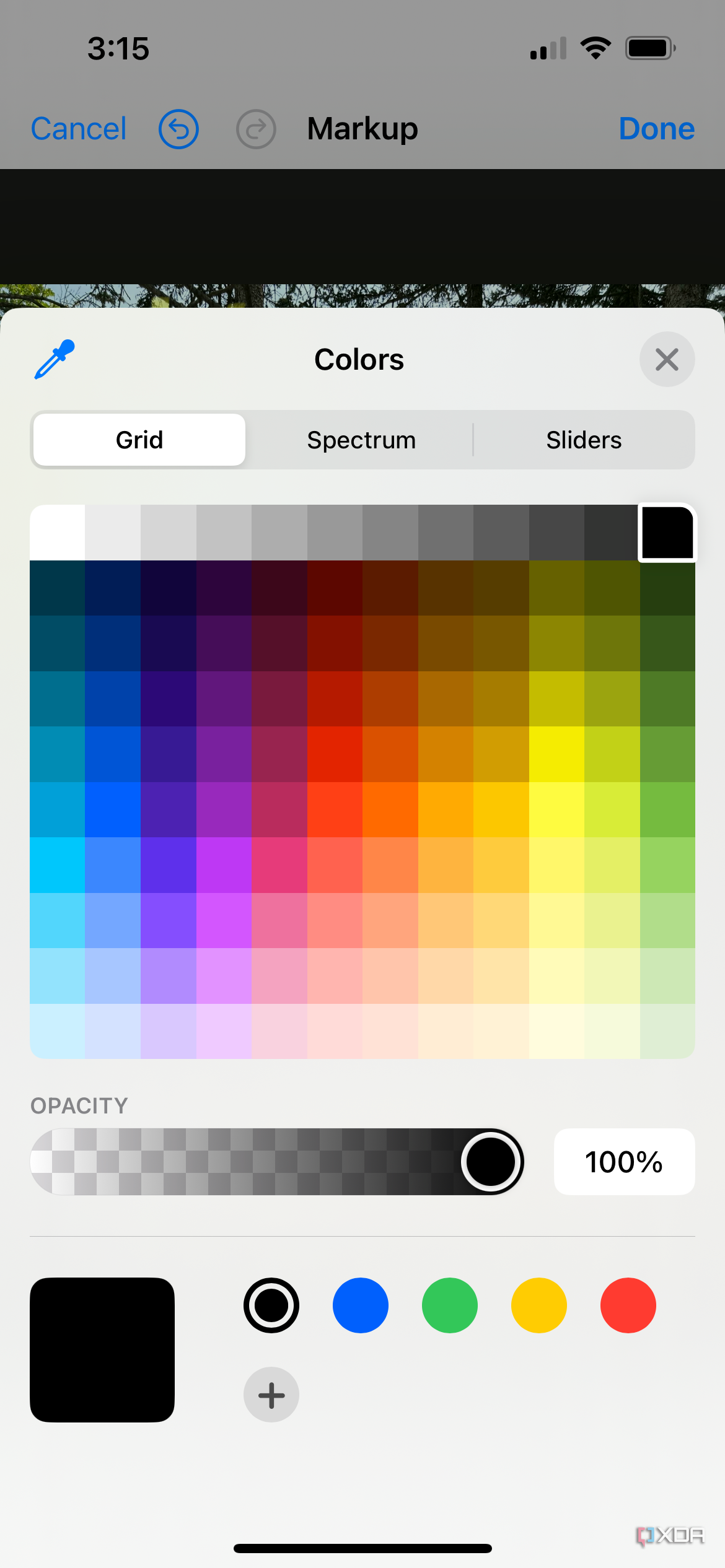
Task: Select the saved red color circle
Action: (627, 1305)
